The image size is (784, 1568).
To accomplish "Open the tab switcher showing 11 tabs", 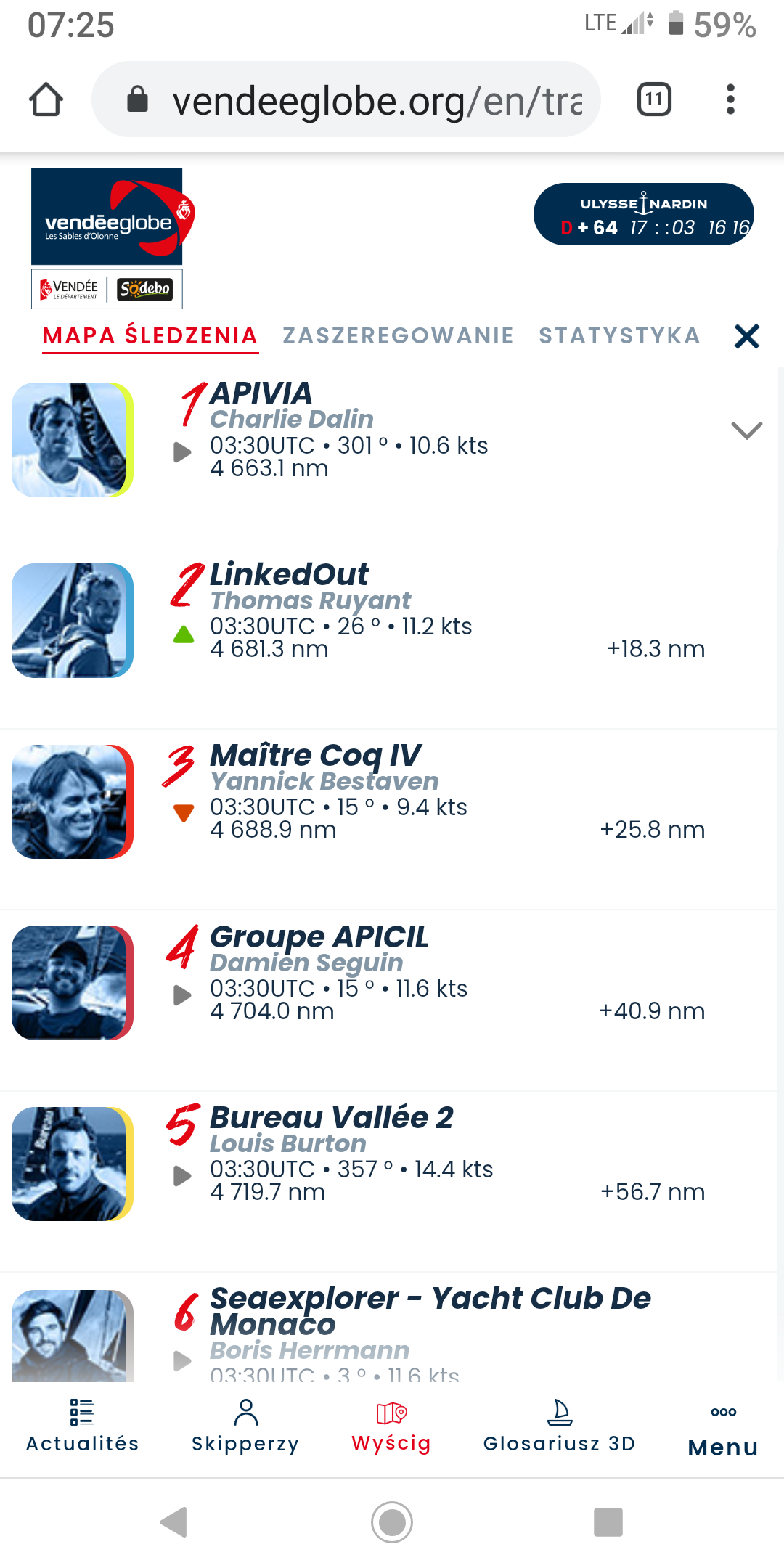I will click(x=654, y=99).
